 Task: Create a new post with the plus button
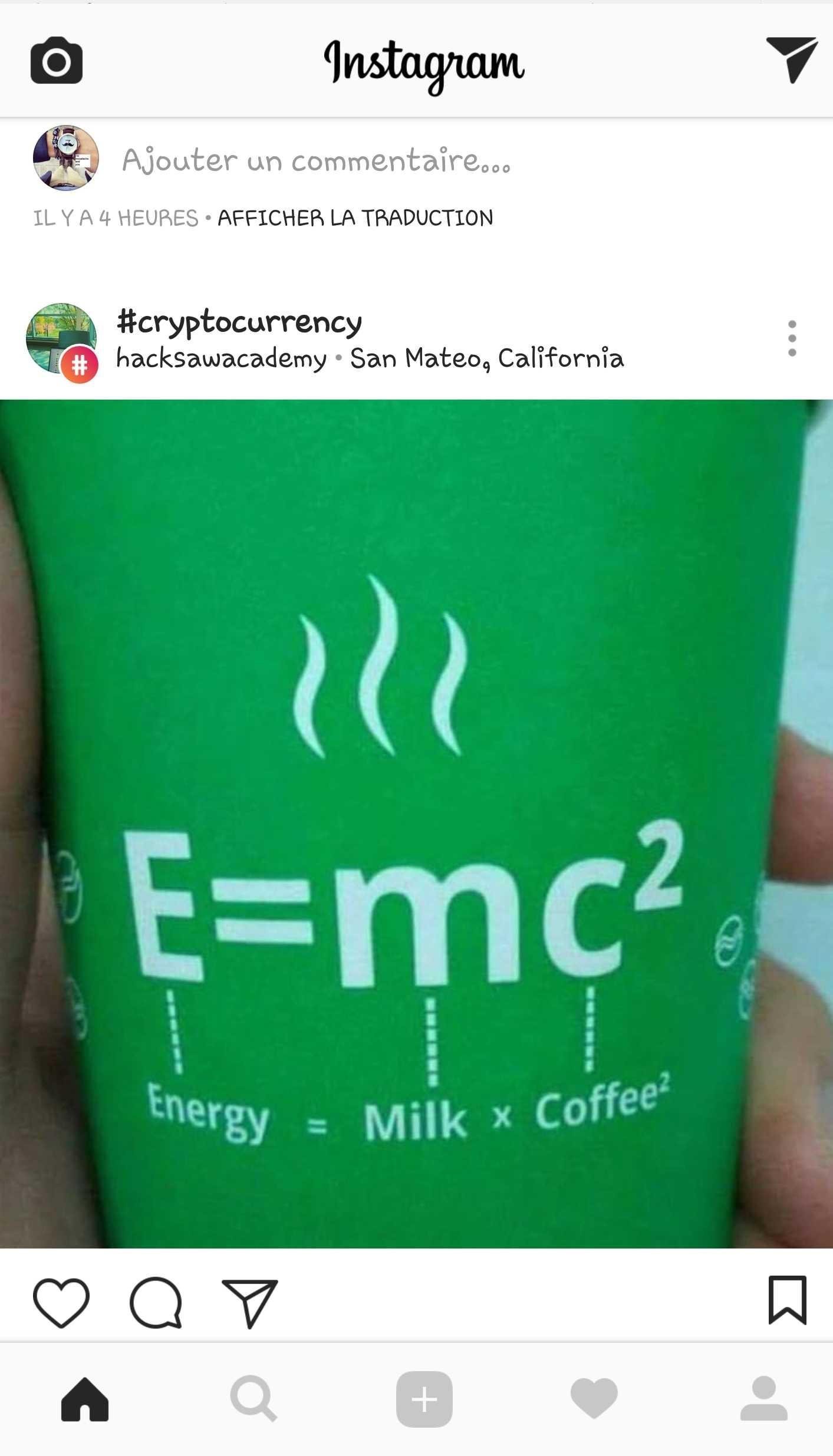pyautogui.click(x=424, y=1399)
